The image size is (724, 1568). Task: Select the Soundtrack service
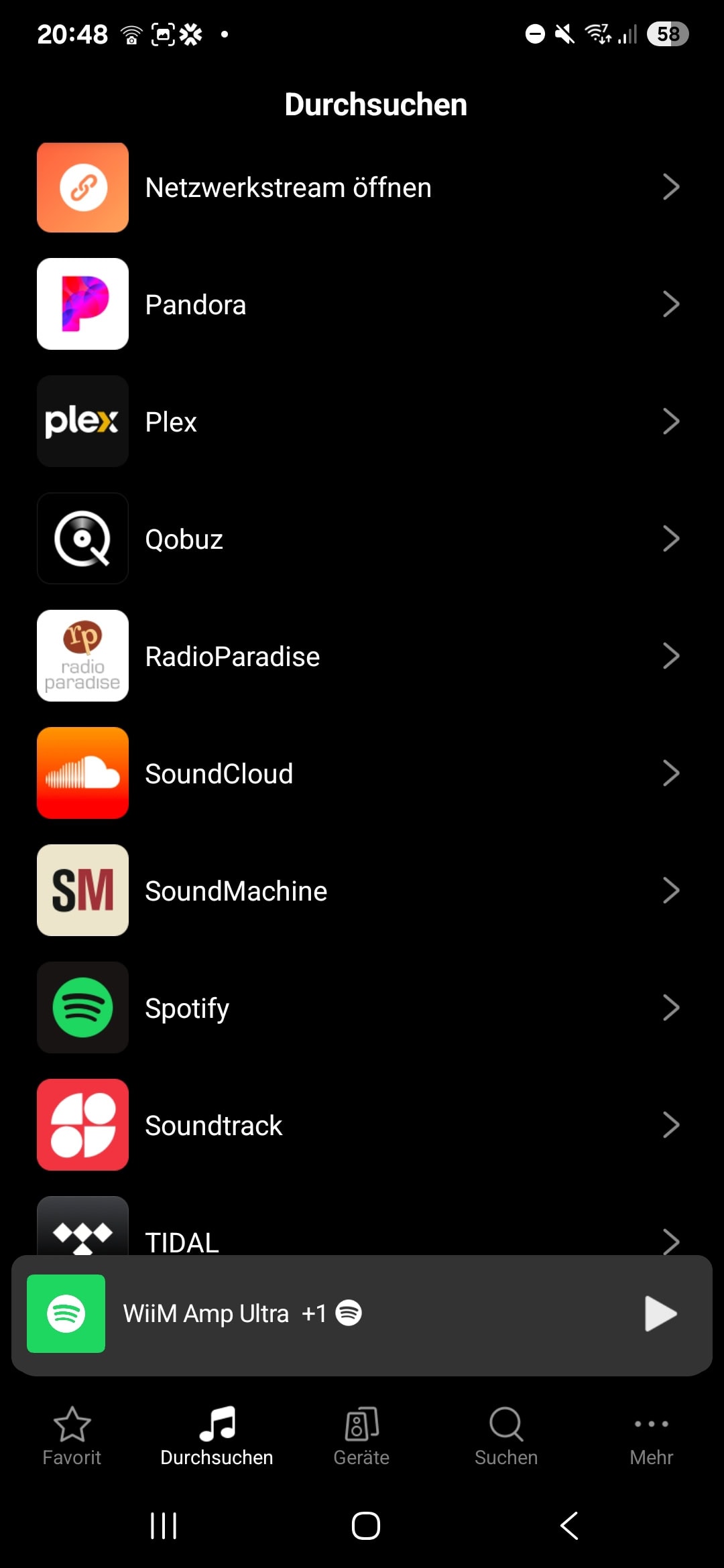coord(362,1125)
